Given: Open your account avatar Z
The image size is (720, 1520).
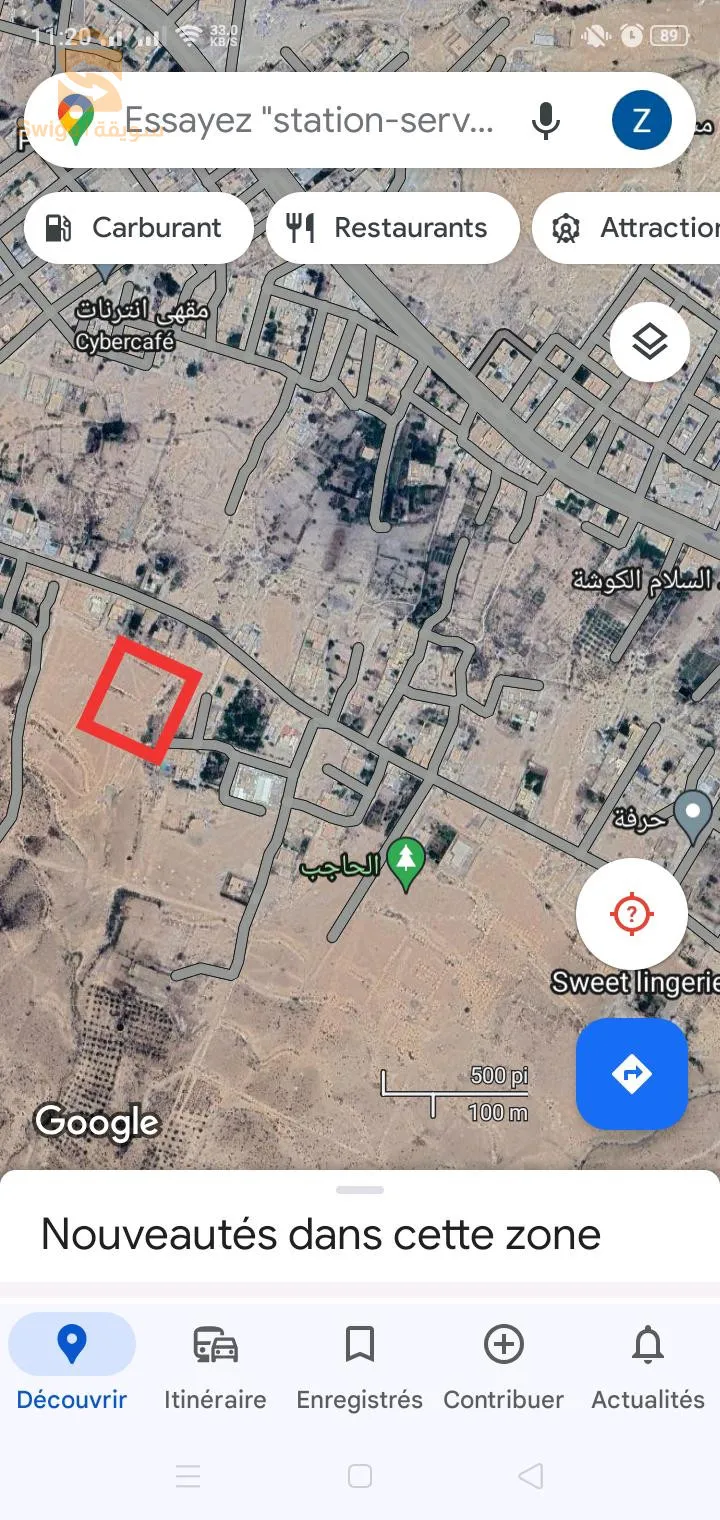Looking at the screenshot, I should coord(641,119).
